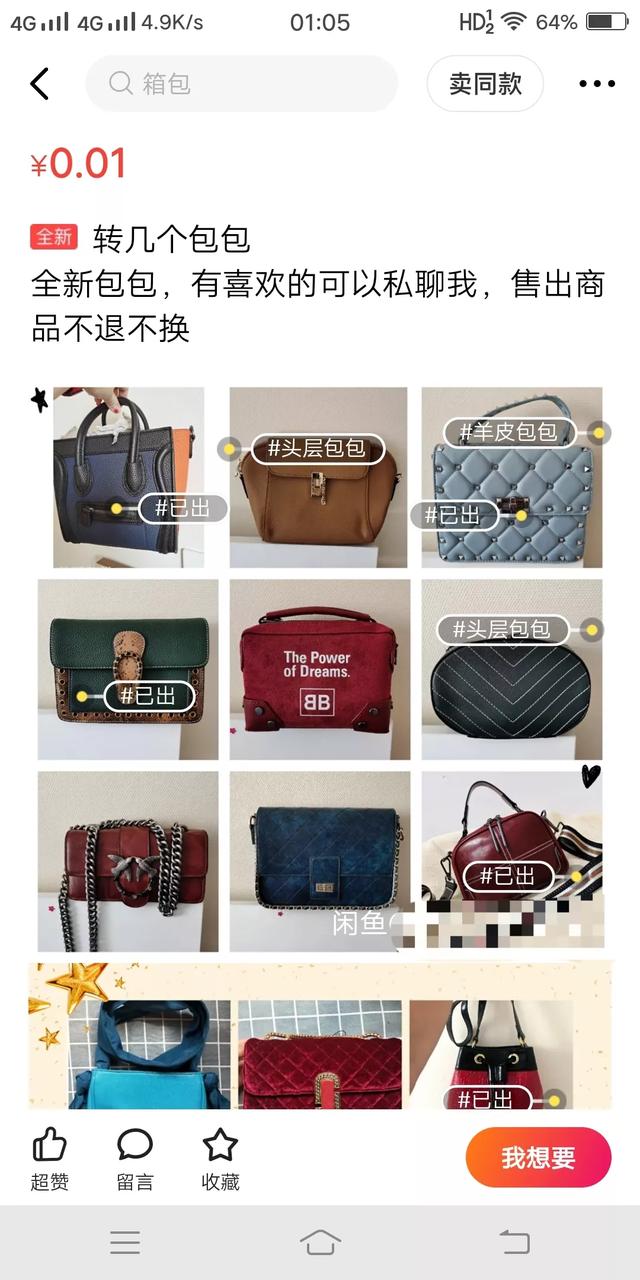Open the second photo with starred border

tap(320, 1040)
